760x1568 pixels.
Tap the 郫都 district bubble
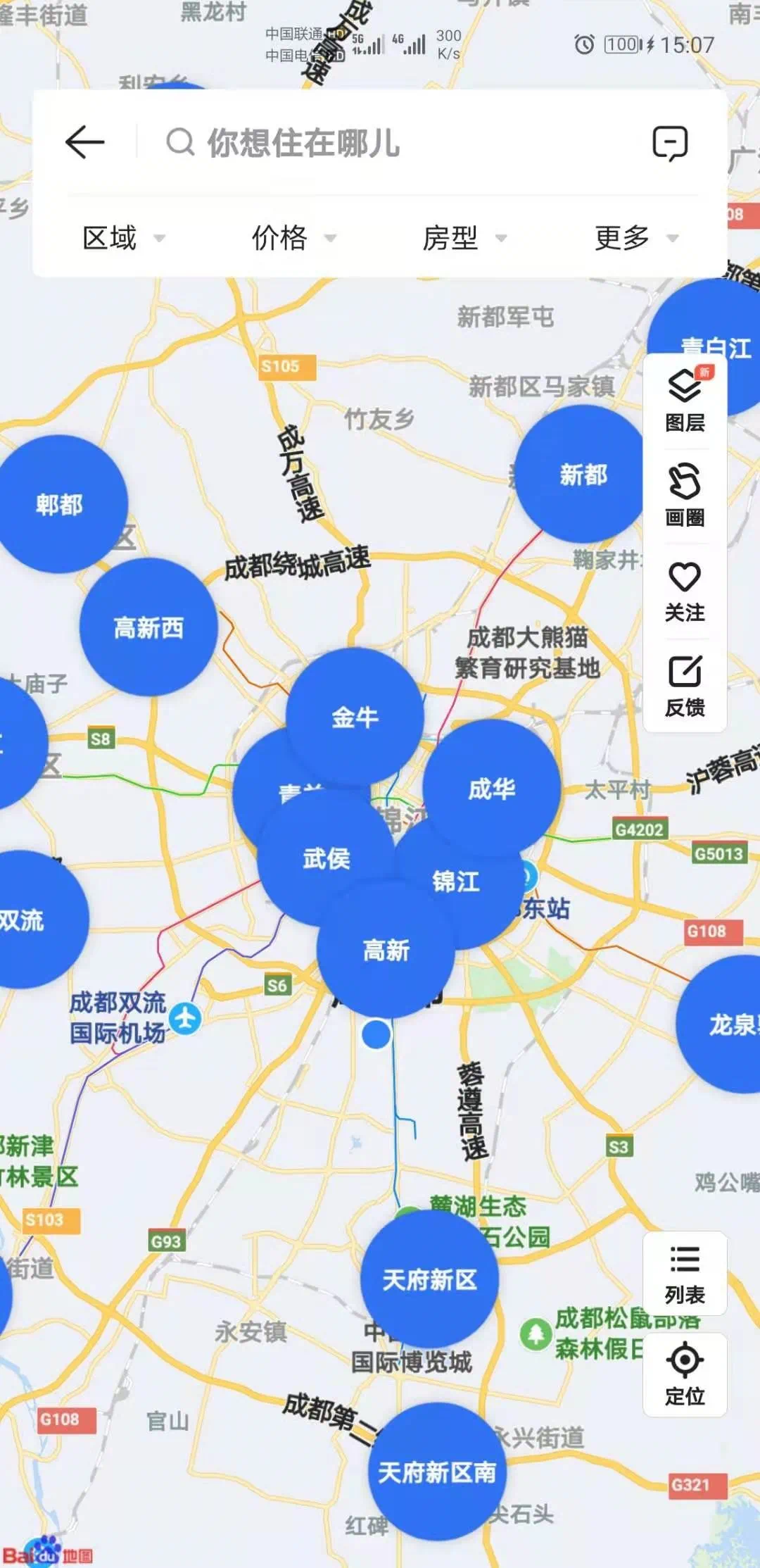click(x=60, y=504)
